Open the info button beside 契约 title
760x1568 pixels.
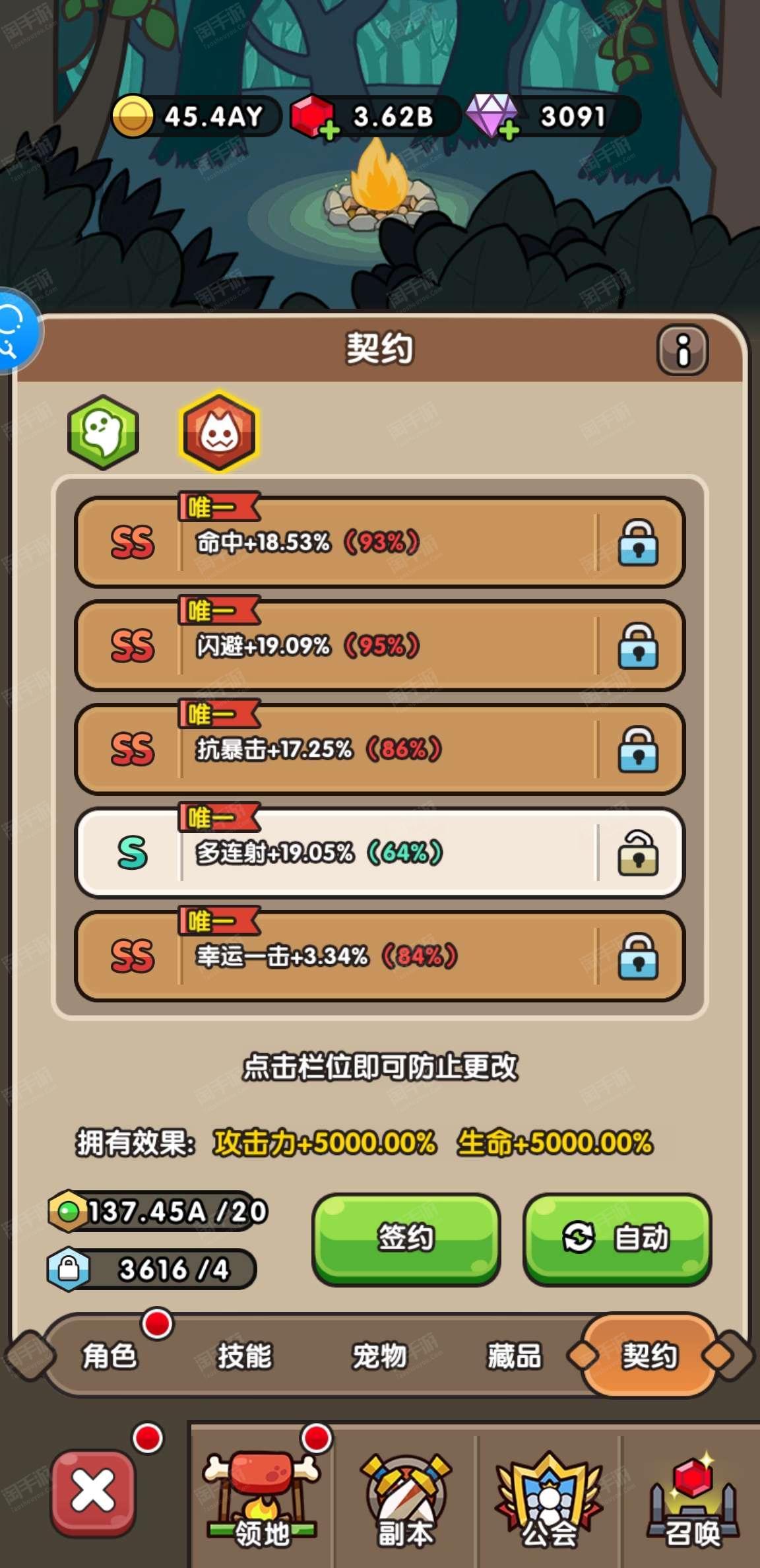[x=683, y=350]
